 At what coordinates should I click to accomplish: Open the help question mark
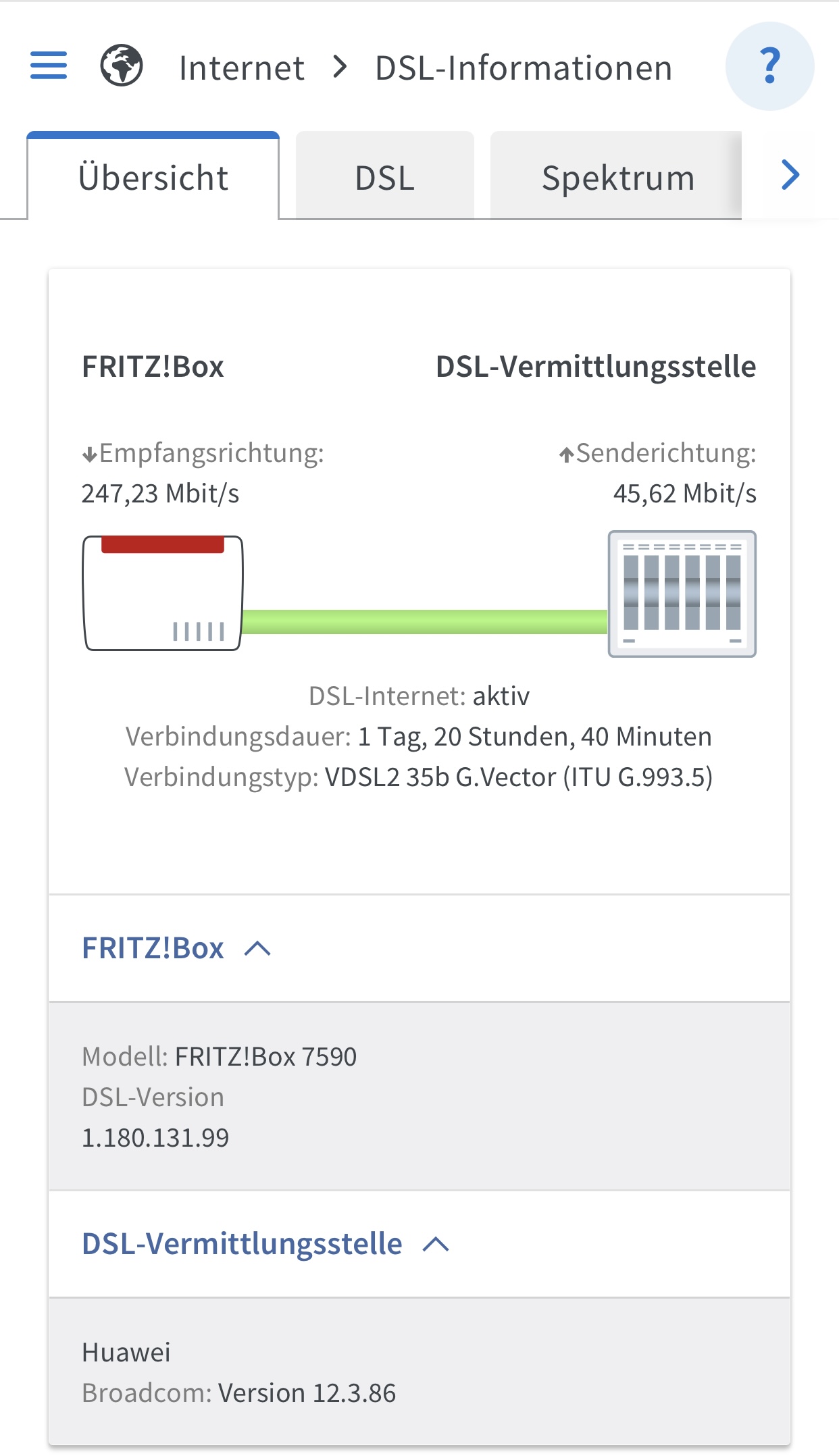[x=769, y=66]
